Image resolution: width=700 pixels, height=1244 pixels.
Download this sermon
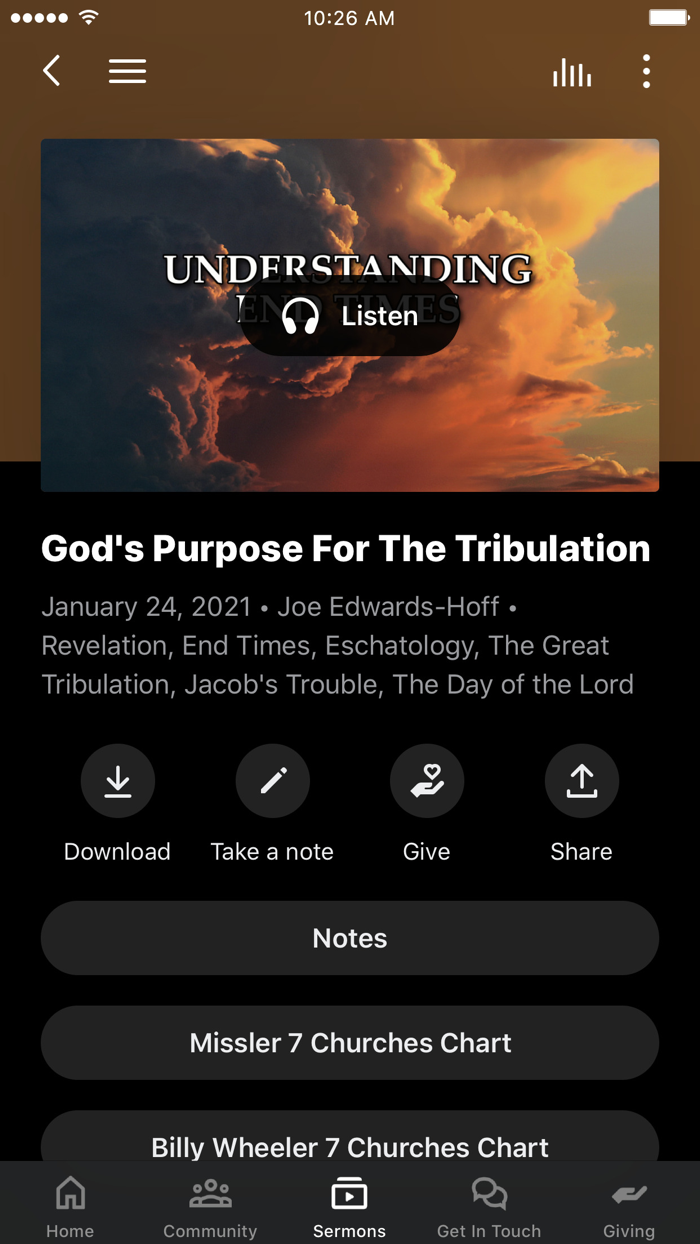click(x=118, y=781)
